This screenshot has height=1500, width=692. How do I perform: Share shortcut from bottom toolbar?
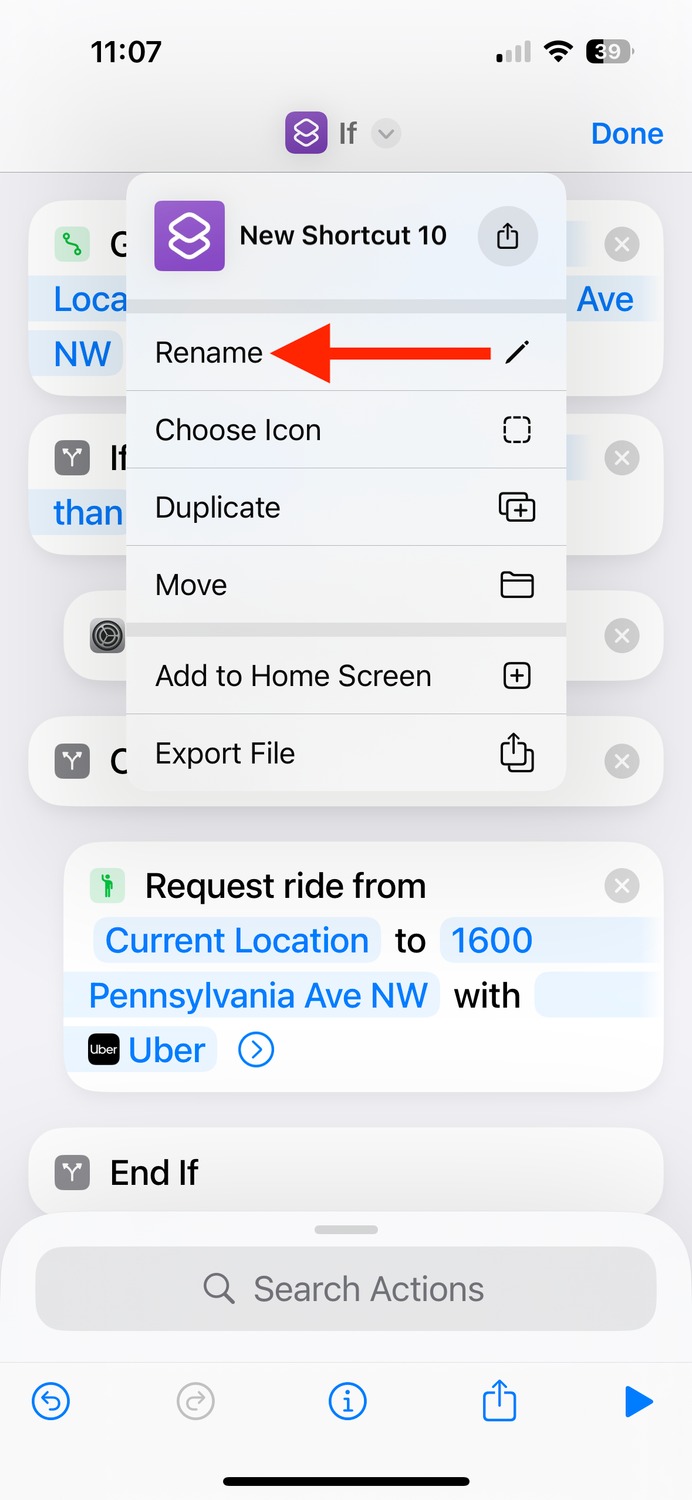tap(499, 1400)
